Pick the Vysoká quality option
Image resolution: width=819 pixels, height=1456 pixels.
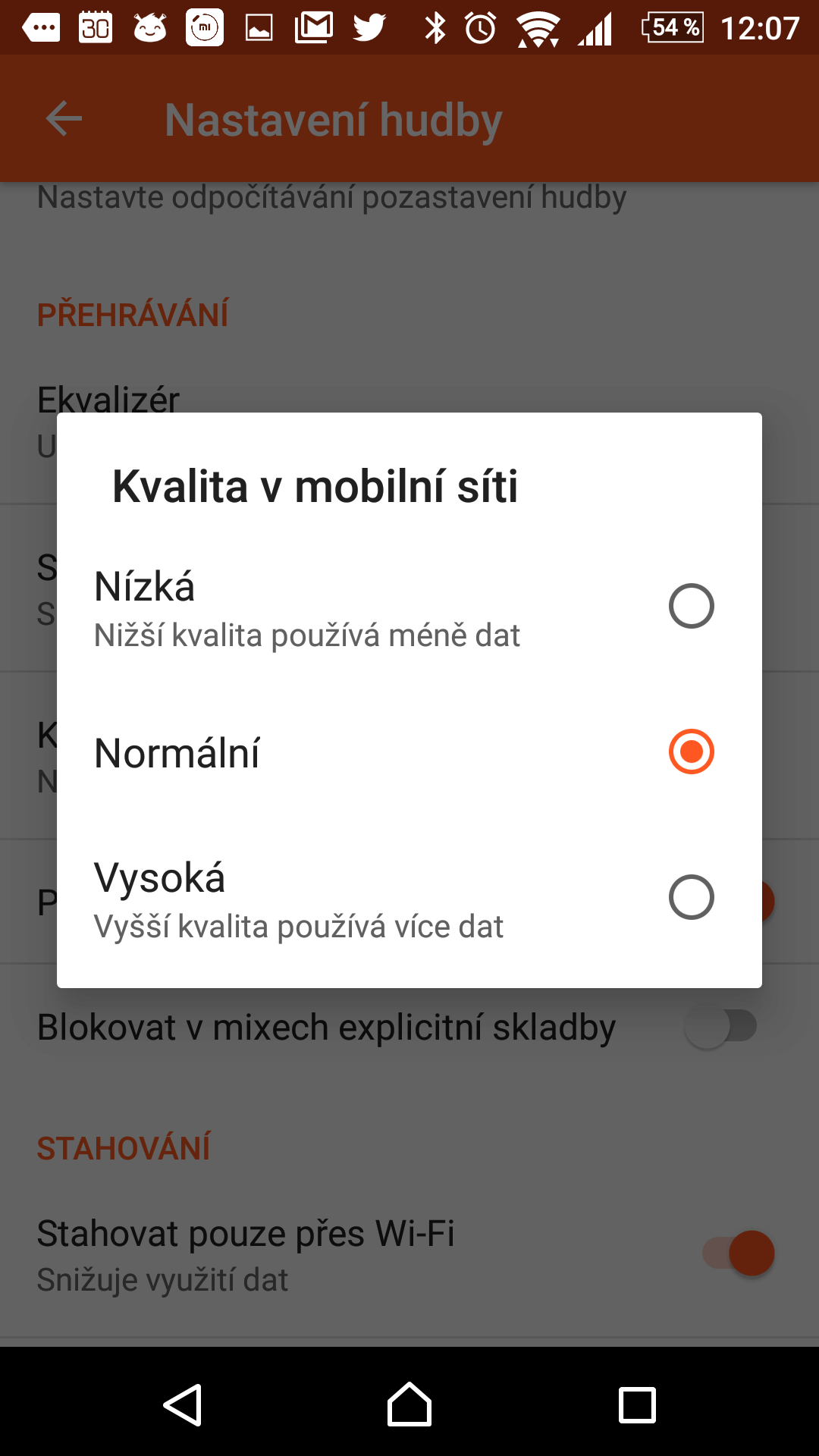point(409,898)
